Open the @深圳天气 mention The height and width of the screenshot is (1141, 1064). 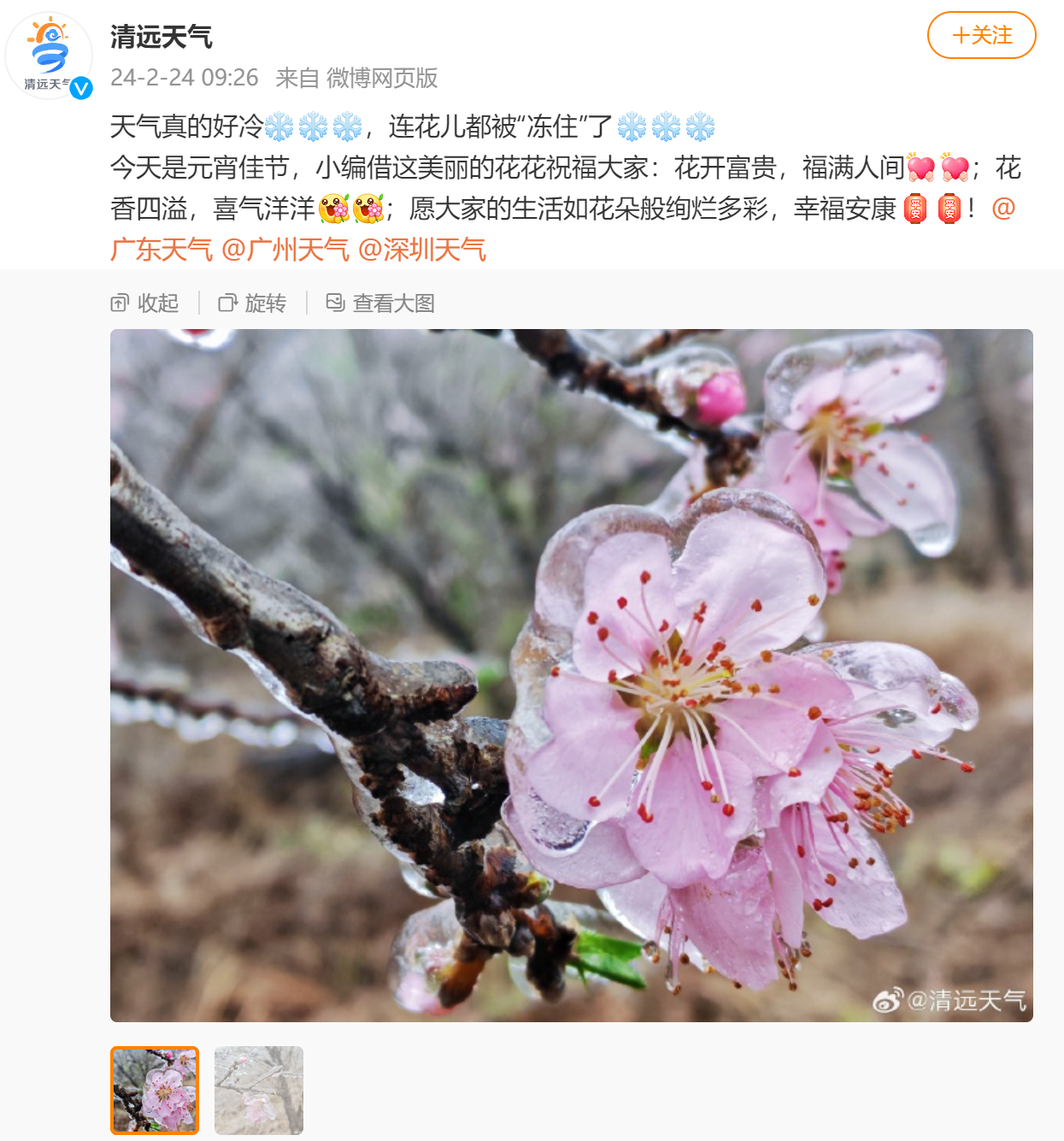[x=422, y=250]
